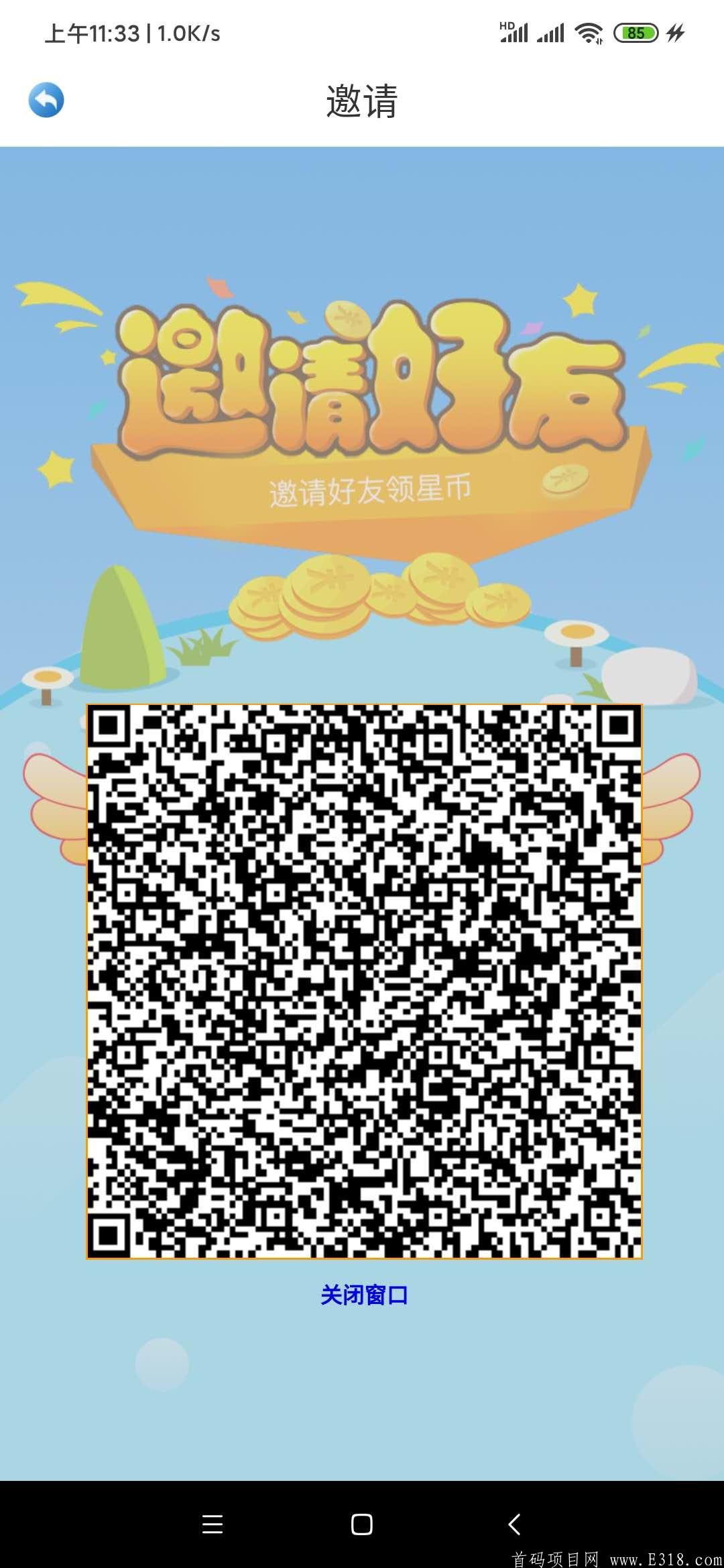Tap the blue back arrow icon

pos(46,101)
